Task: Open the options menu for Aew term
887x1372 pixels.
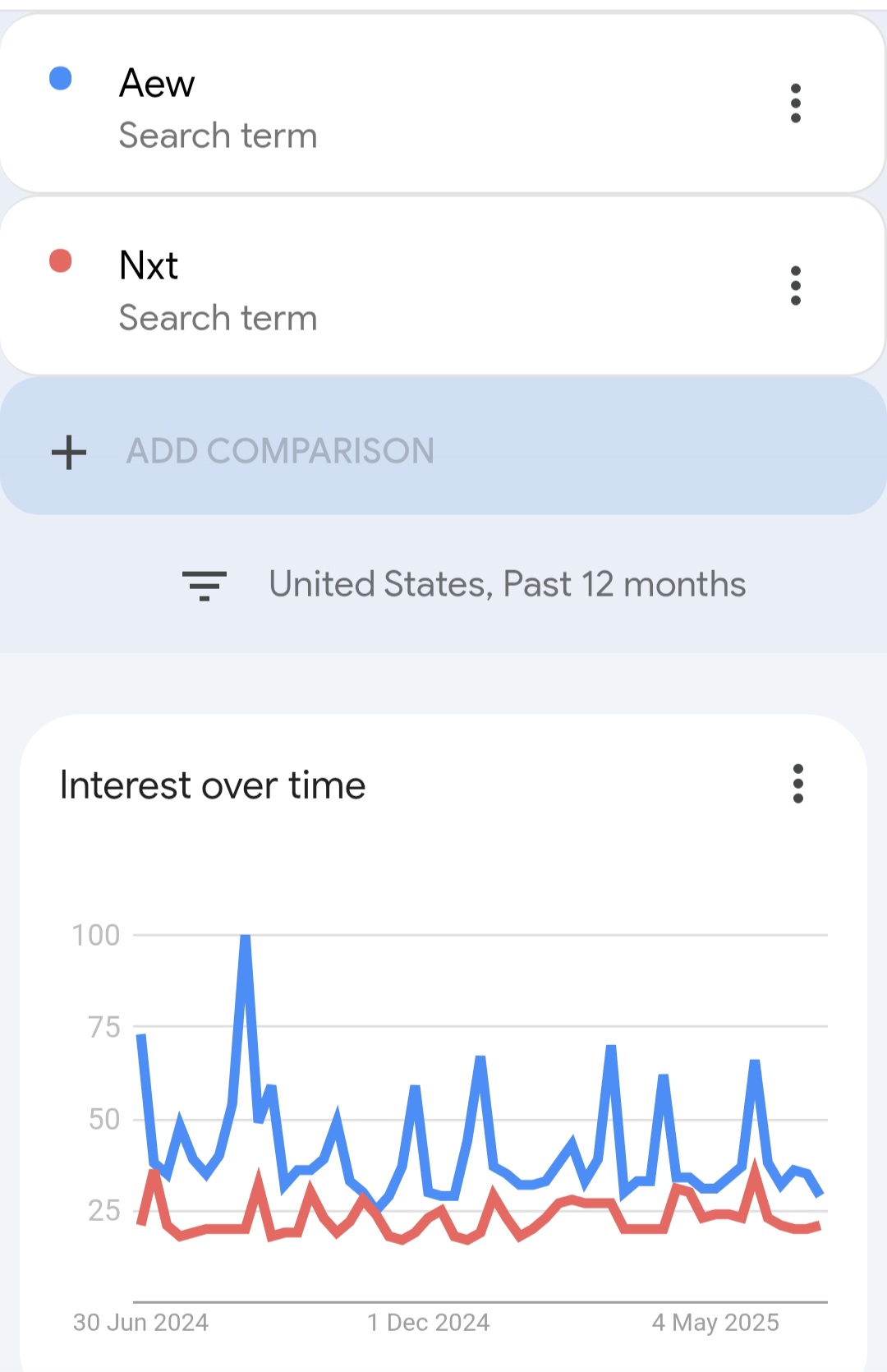Action: [x=795, y=104]
